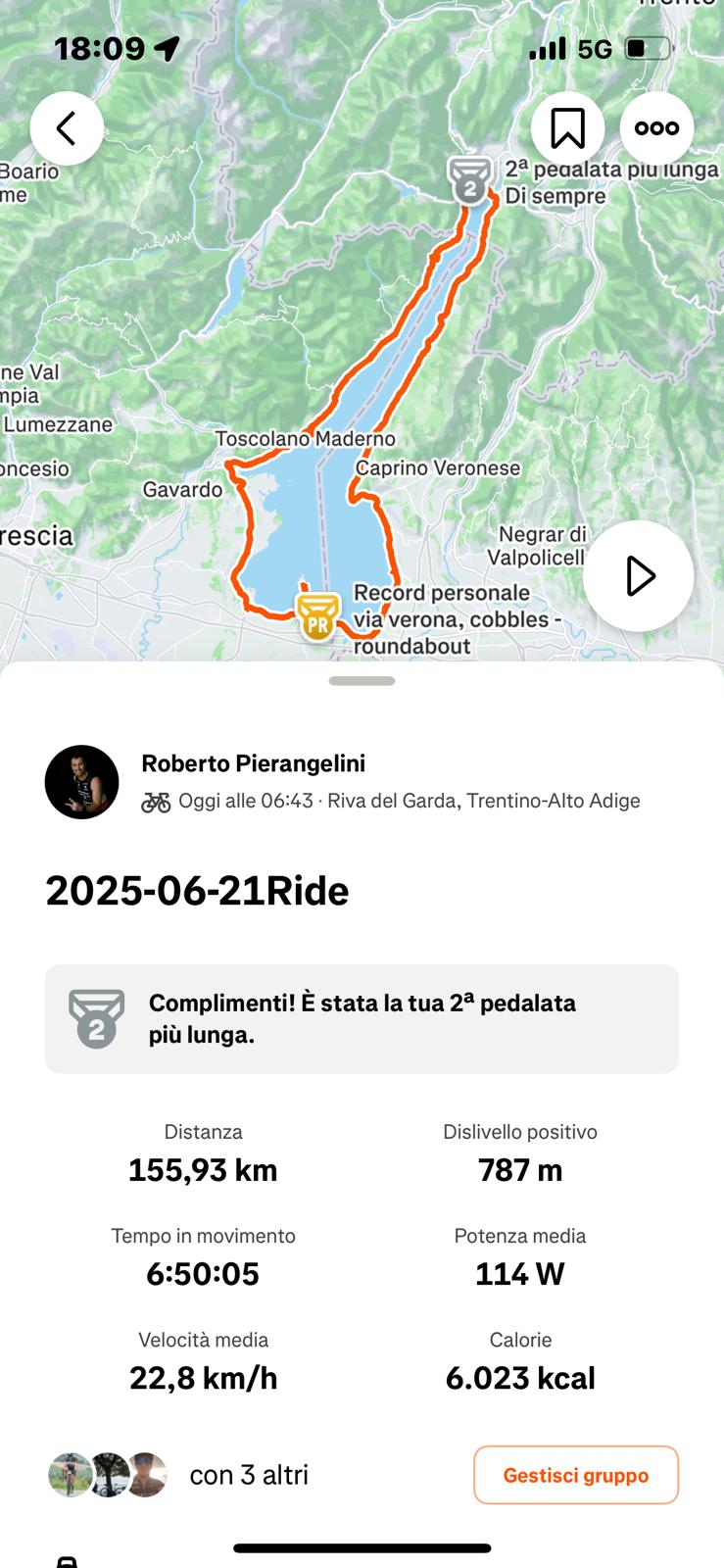Bookmark this ride activity
Screen dimensions: 724x1568
(x=567, y=128)
